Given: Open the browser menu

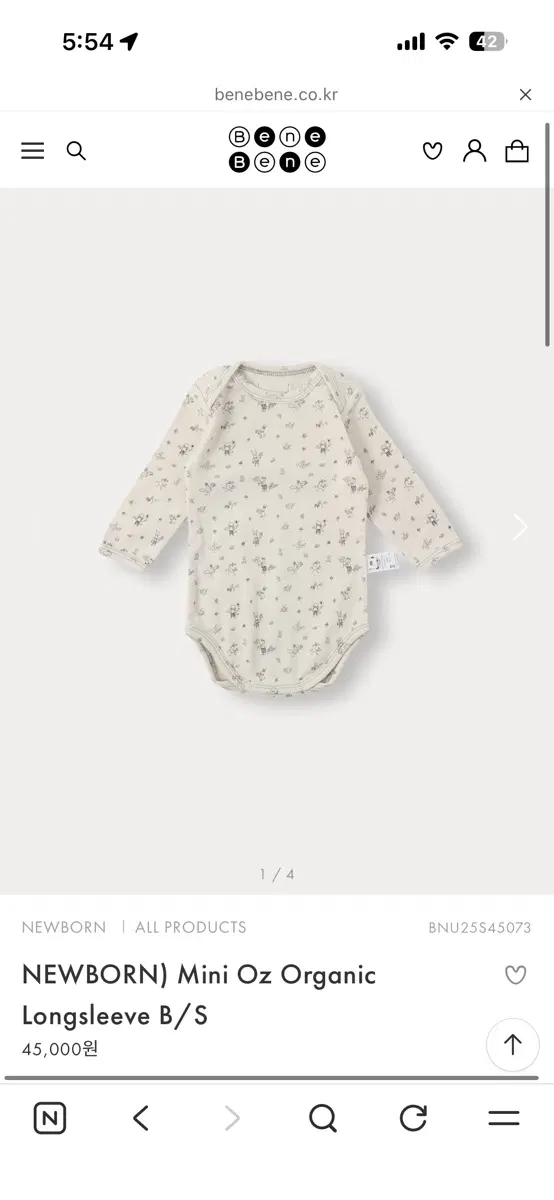Looking at the screenshot, I should click(x=504, y=1118).
